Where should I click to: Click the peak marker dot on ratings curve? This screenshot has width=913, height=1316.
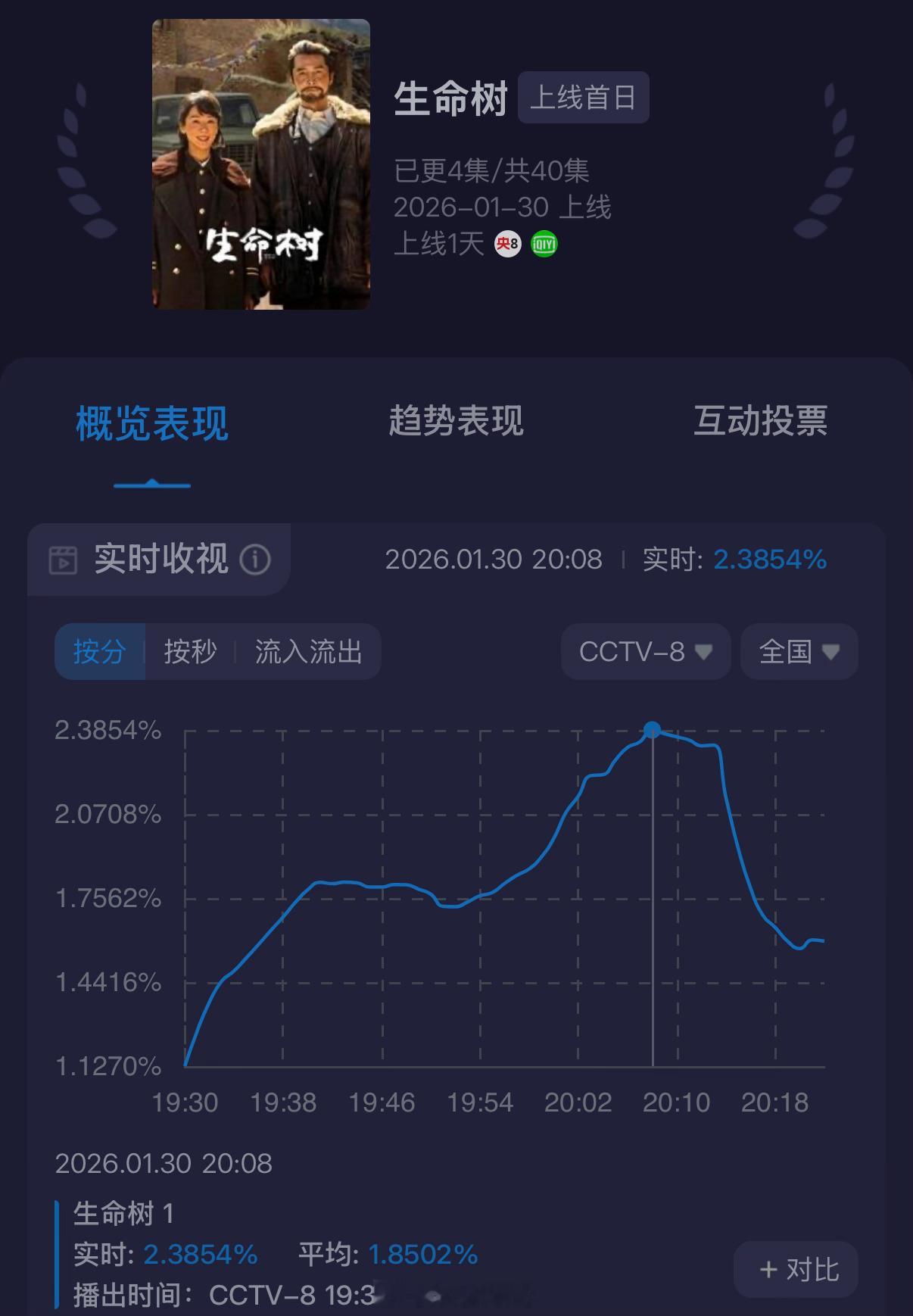653,729
